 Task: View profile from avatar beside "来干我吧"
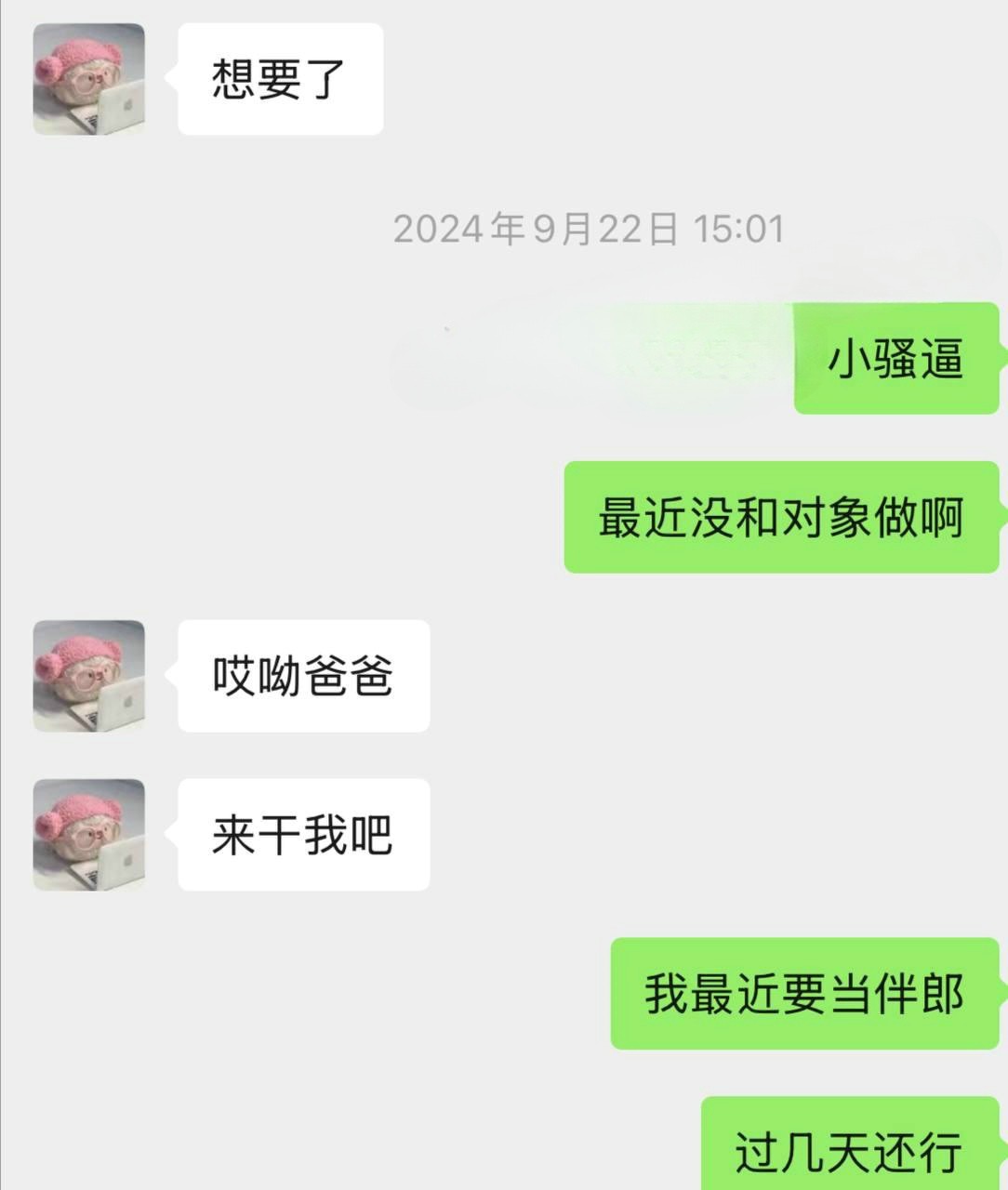89,835
